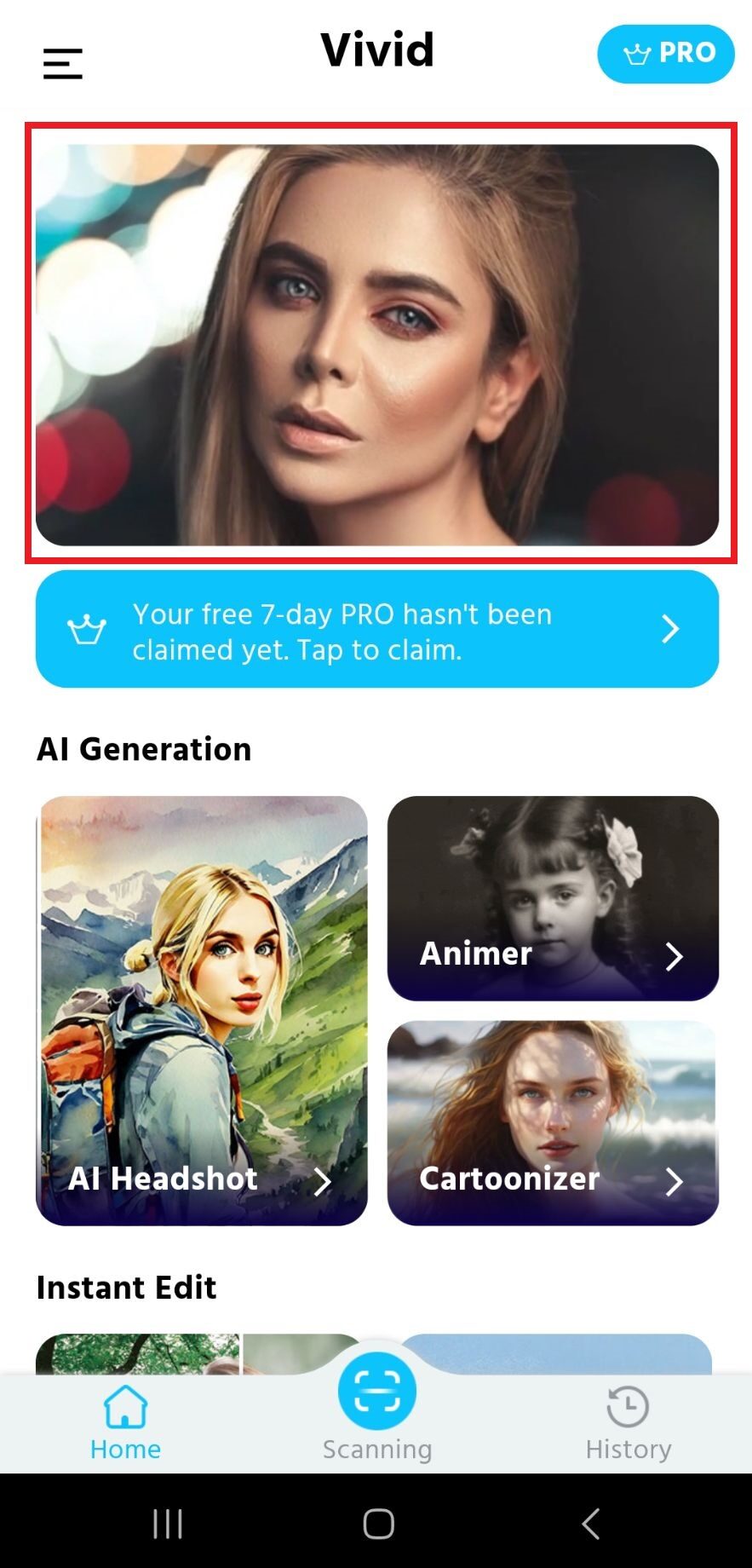This screenshot has height=1568, width=752.
Task: Open the portrait banner at top
Action: coord(377,345)
